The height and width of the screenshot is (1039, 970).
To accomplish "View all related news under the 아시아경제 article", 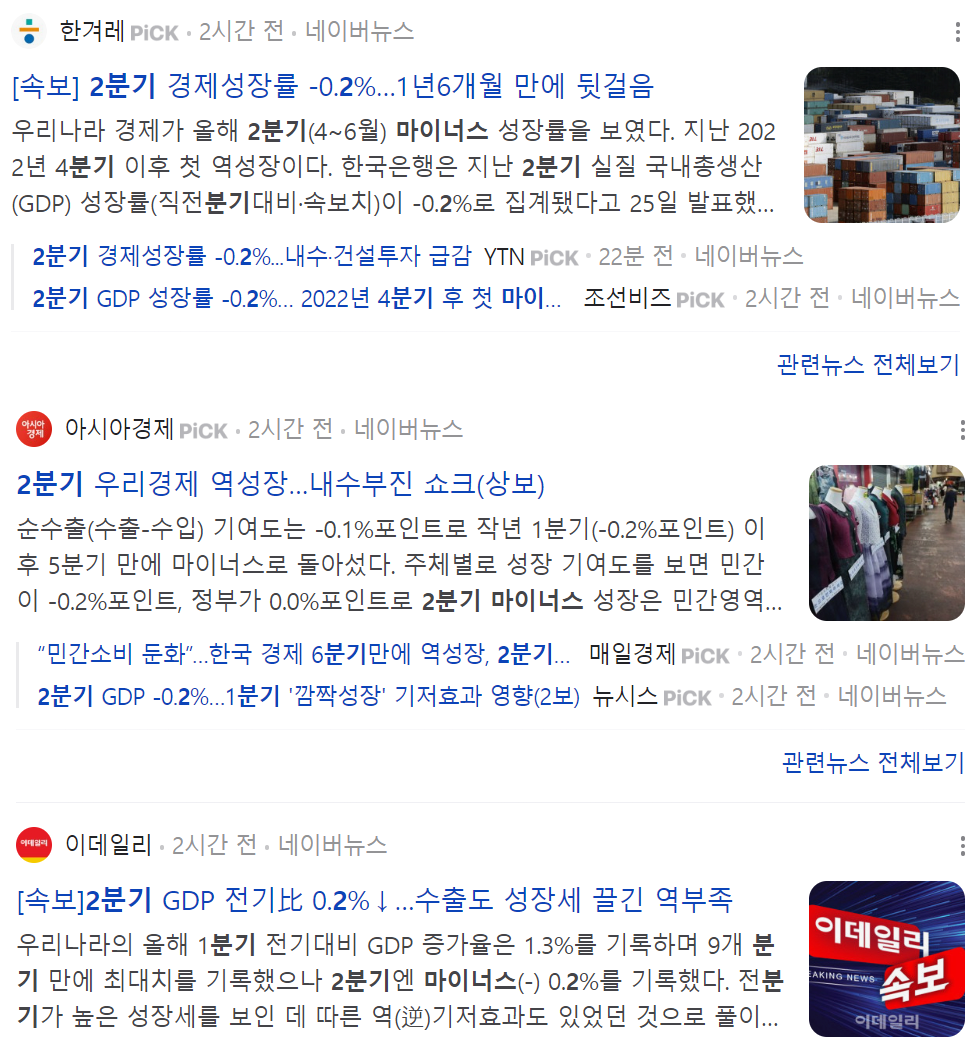I will click(x=872, y=763).
